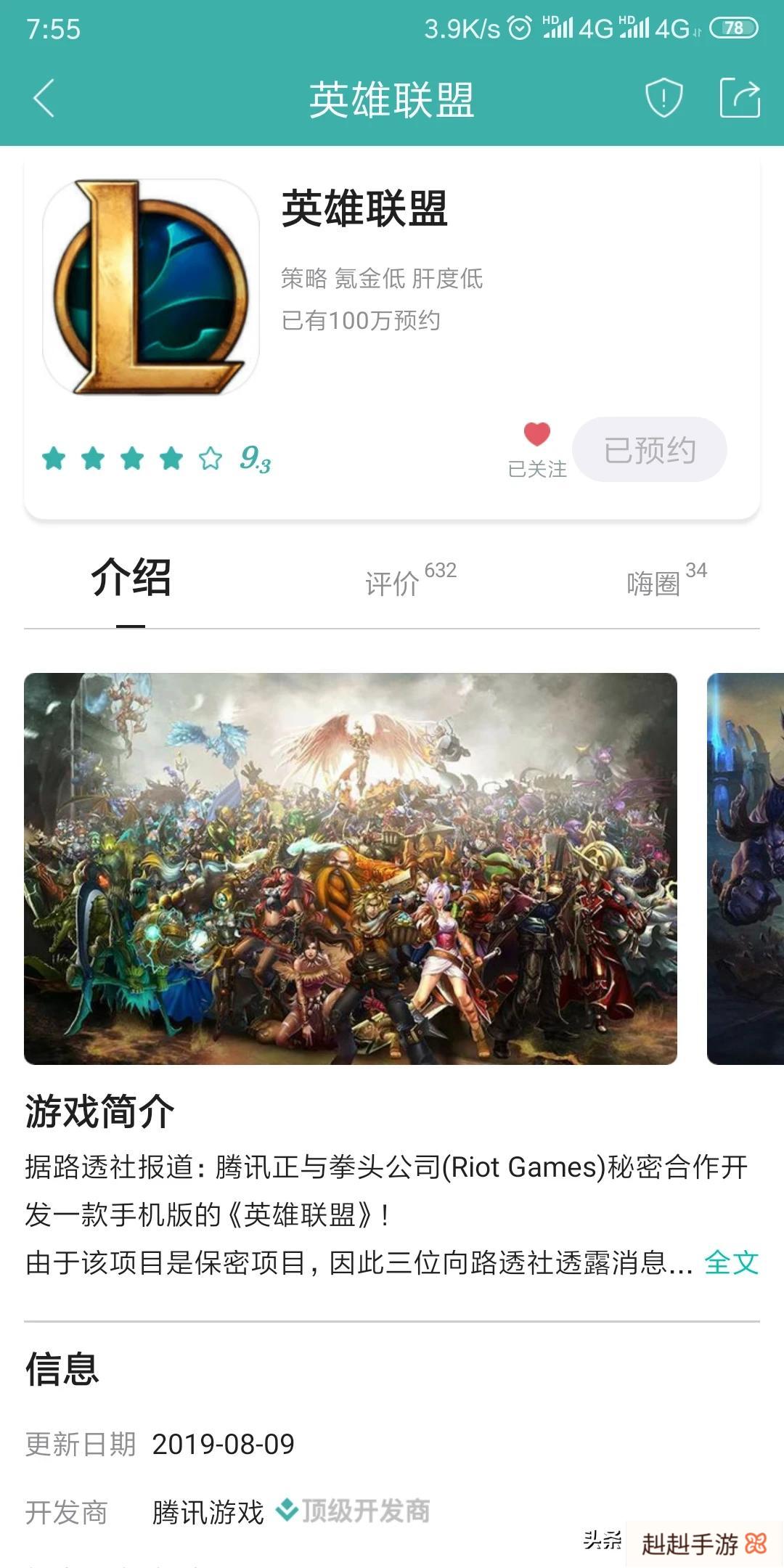Expand the description via 全文
The height and width of the screenshot is (1568, 784).
coord(731,1263)
